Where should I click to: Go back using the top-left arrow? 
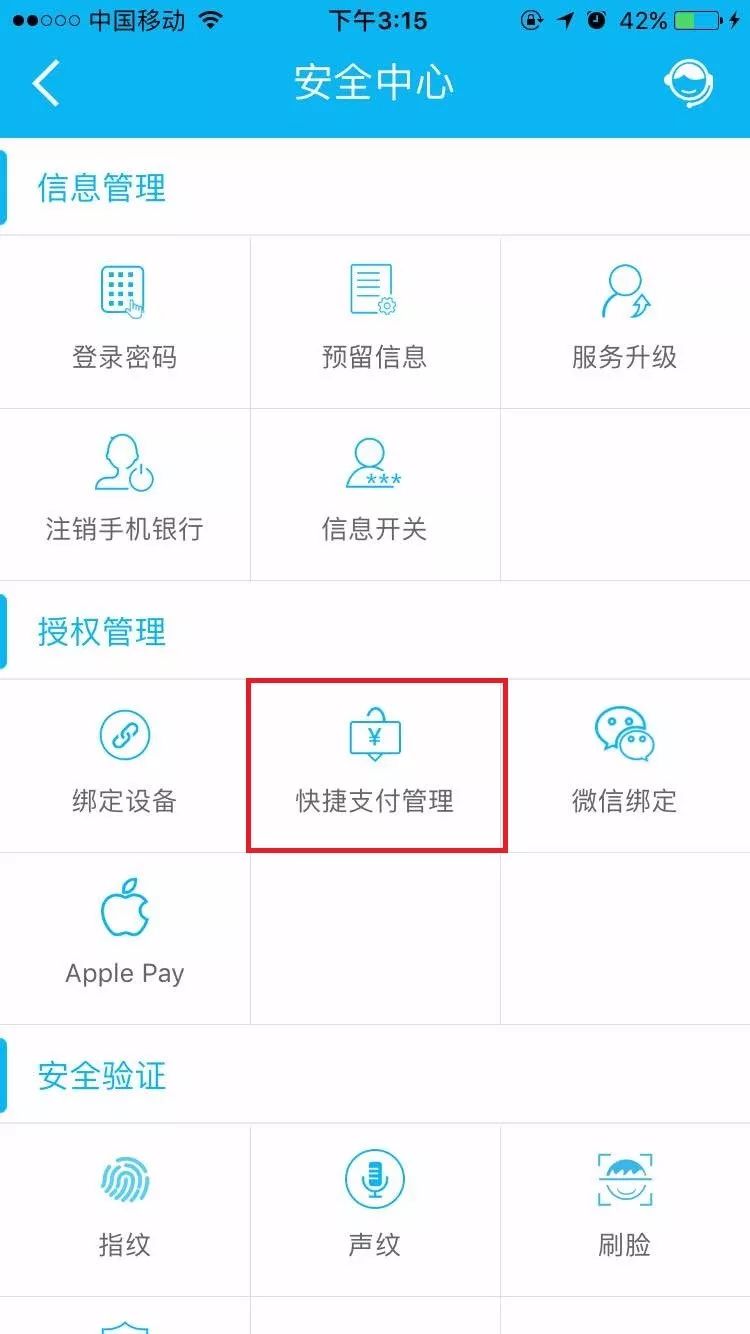click(x=46, y=84)
